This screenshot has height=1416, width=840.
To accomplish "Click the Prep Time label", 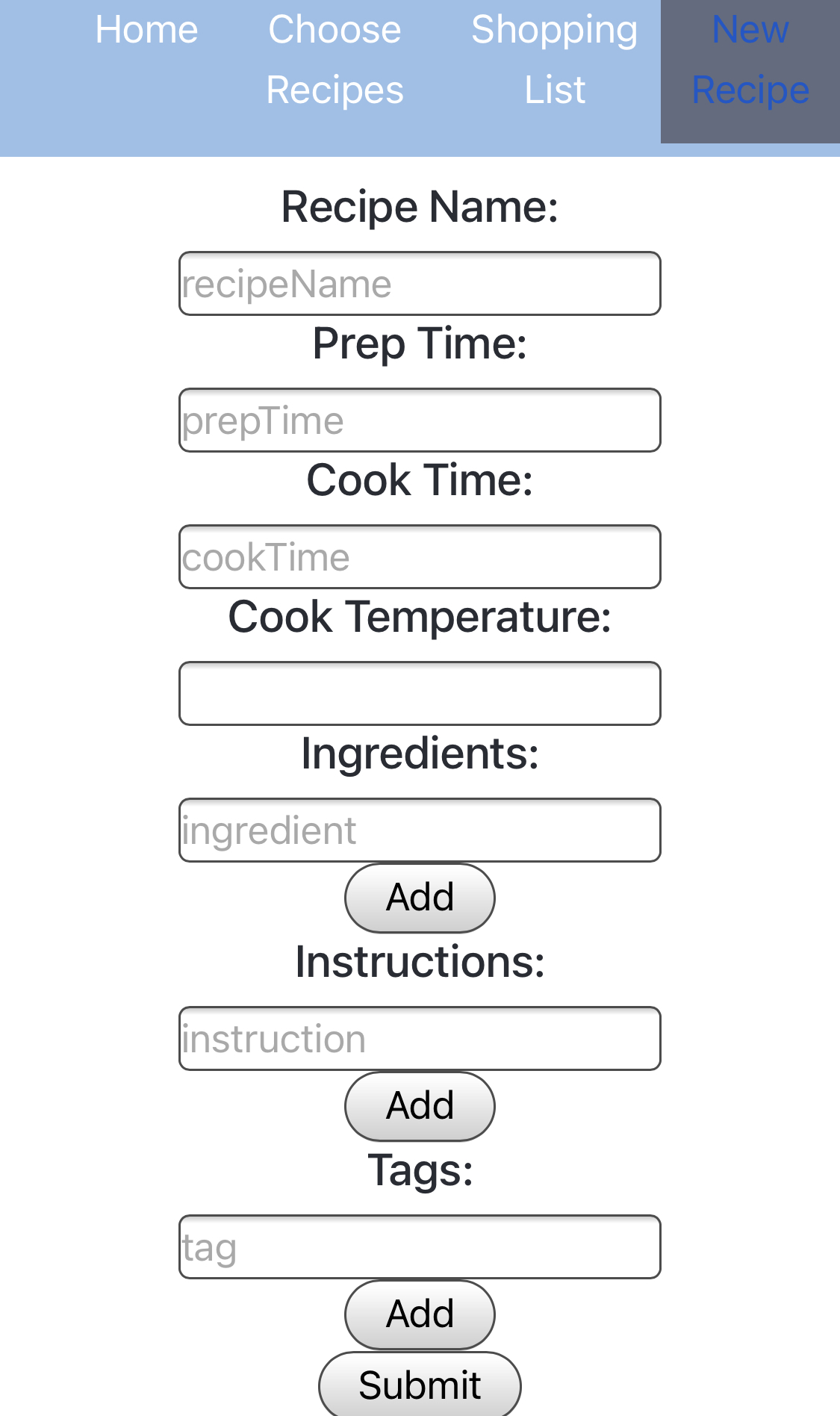I will [x=420, y=344].
